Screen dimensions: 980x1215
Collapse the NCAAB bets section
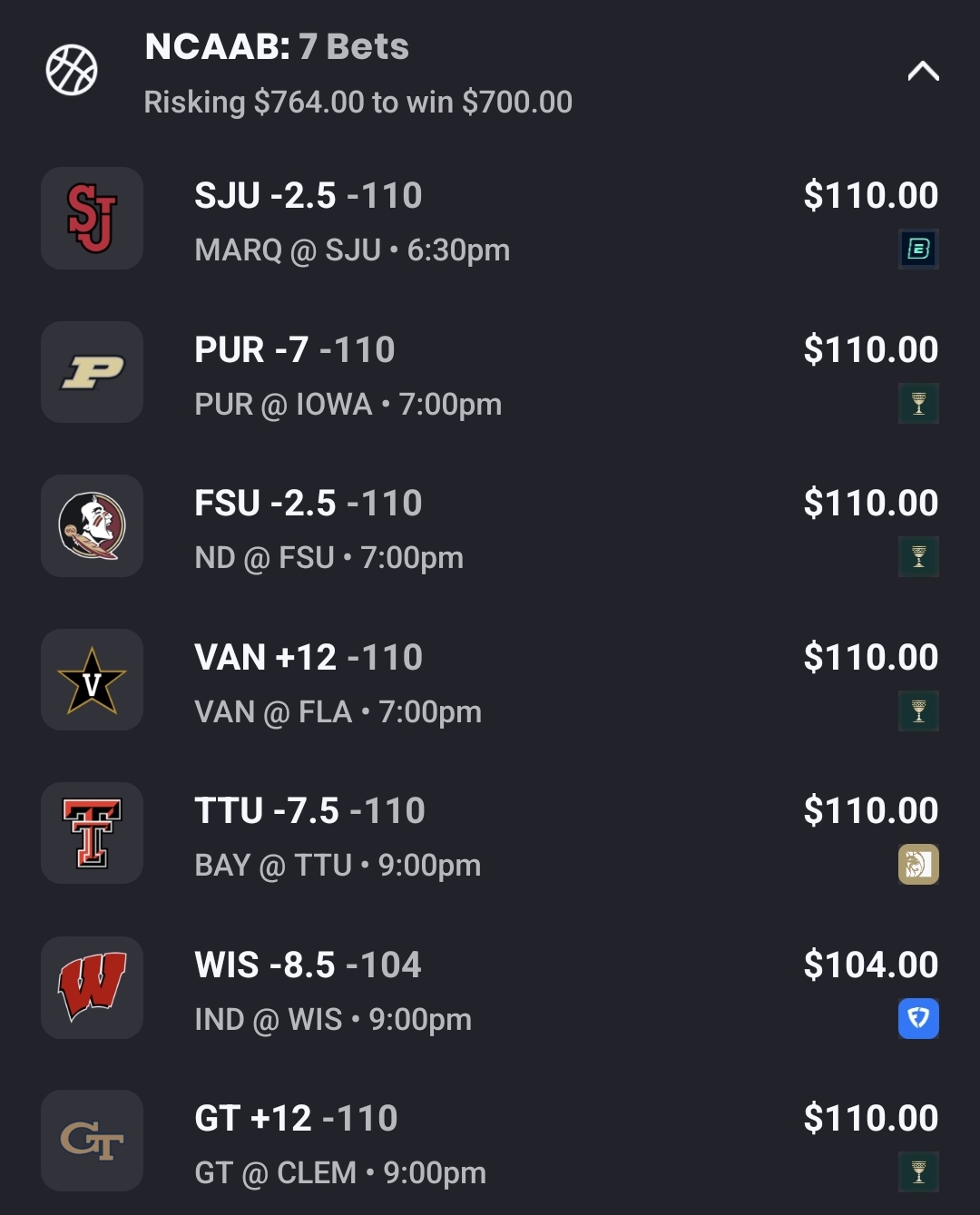click(x=923, y=72)
